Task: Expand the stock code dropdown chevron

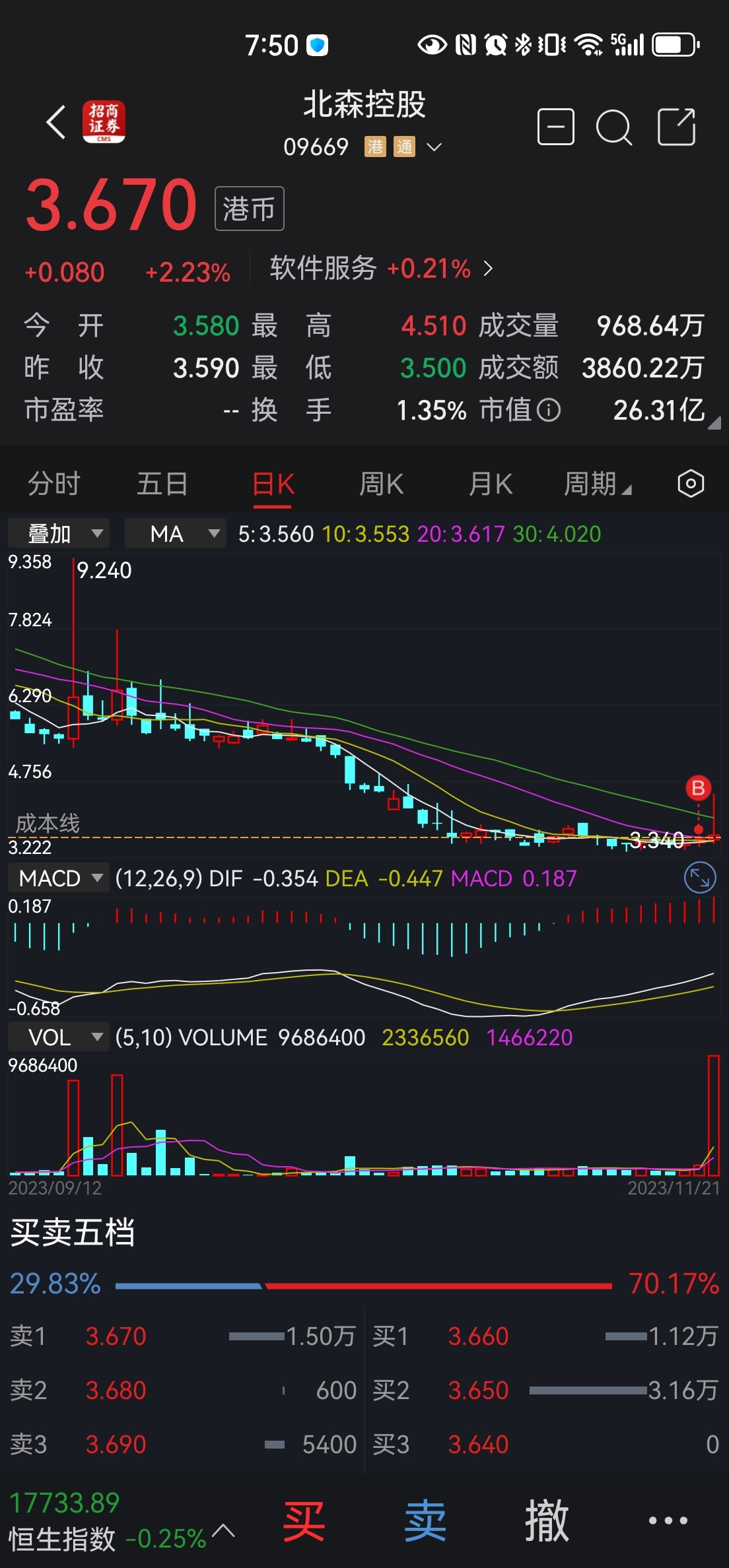Action: (434, 147)
